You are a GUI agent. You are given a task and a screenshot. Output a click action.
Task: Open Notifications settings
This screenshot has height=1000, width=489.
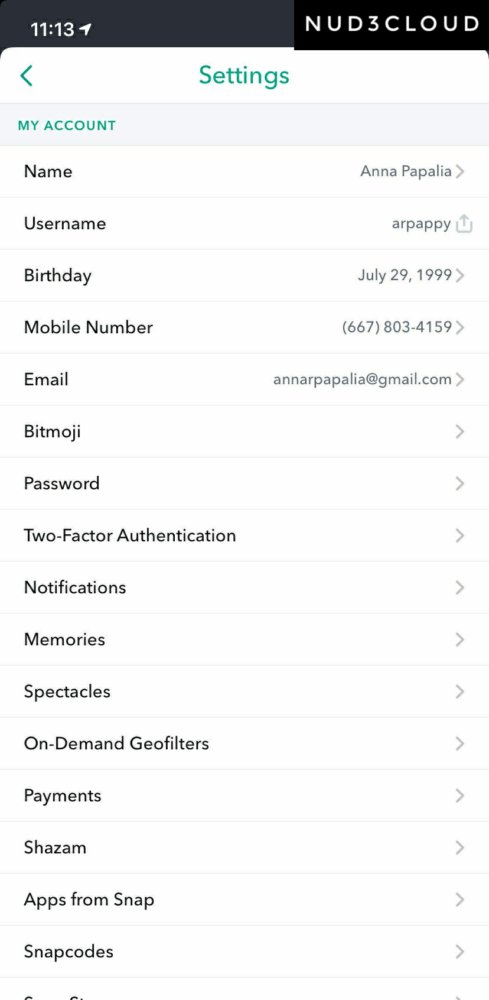(x=244, y=587)
